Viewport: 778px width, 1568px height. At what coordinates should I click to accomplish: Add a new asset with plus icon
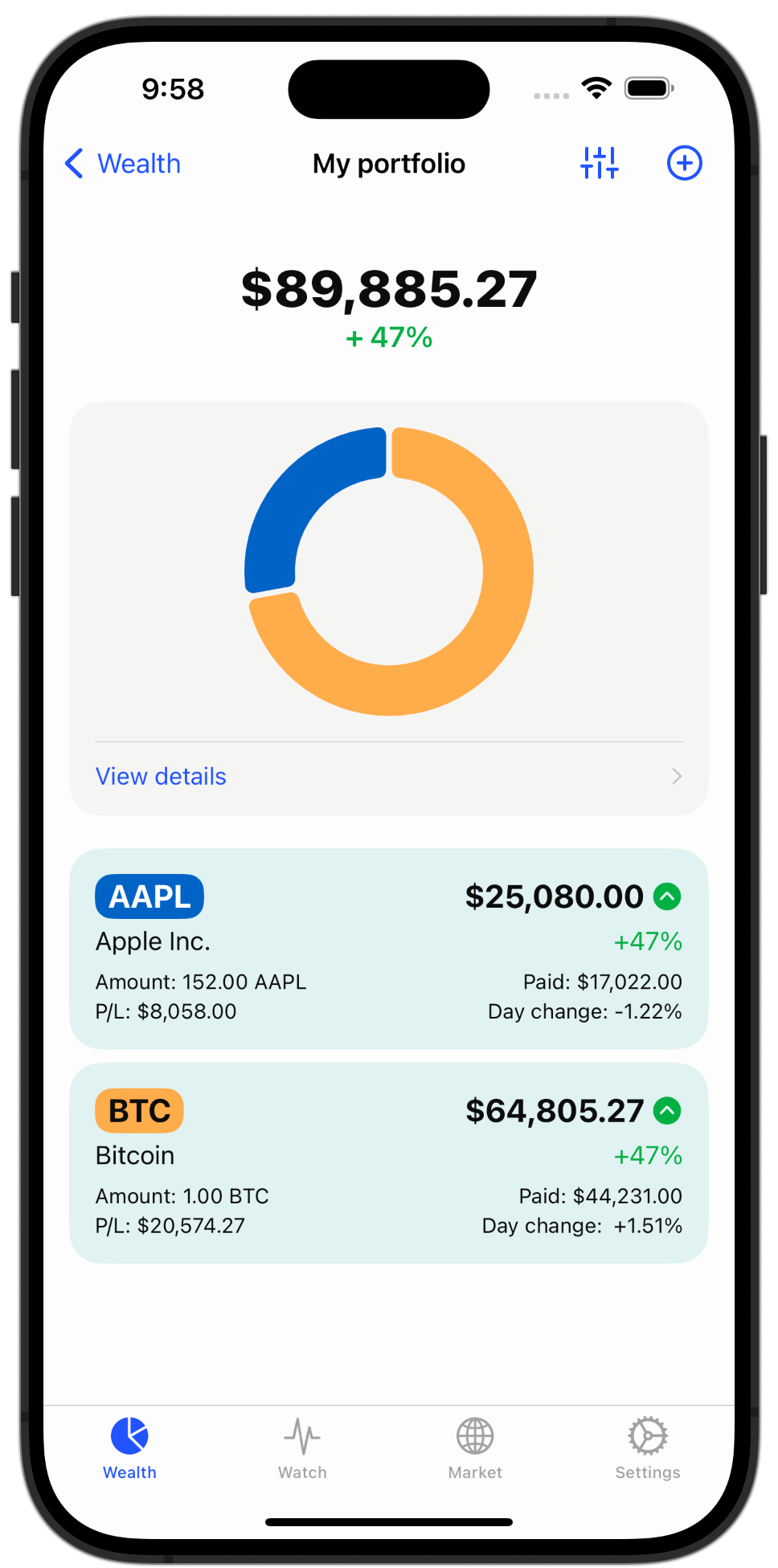coord(684,163)
